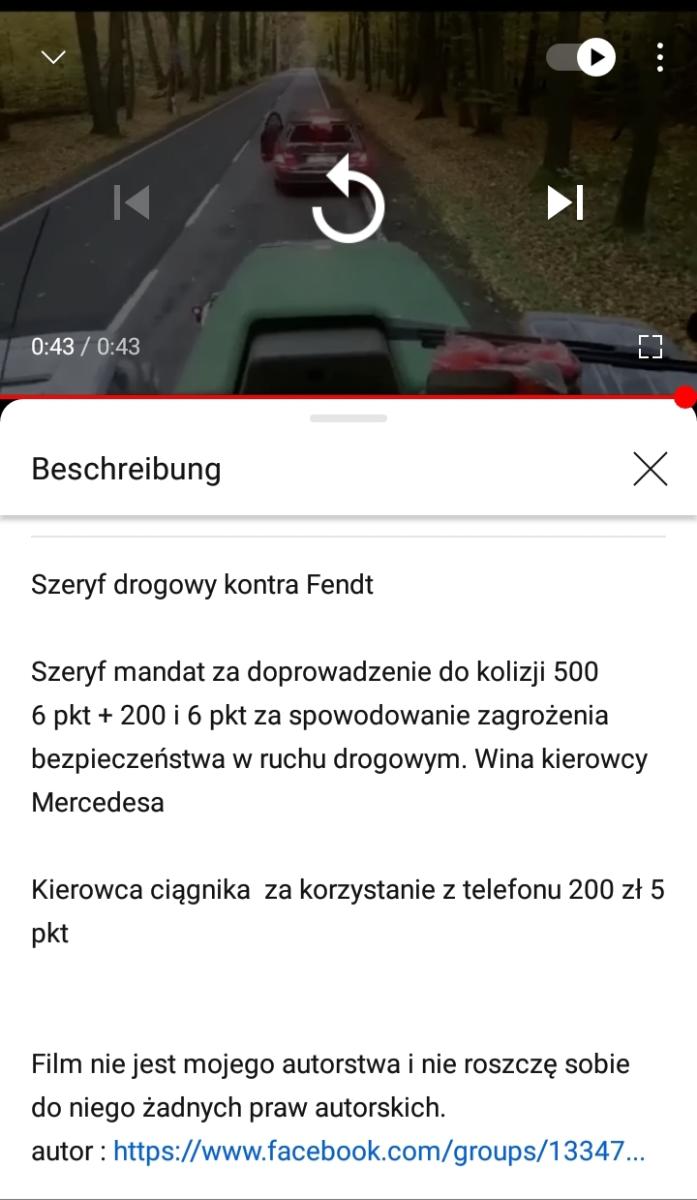697x1200 pixels.
Task: Replay the finished video
Action: tap(348, 203)
